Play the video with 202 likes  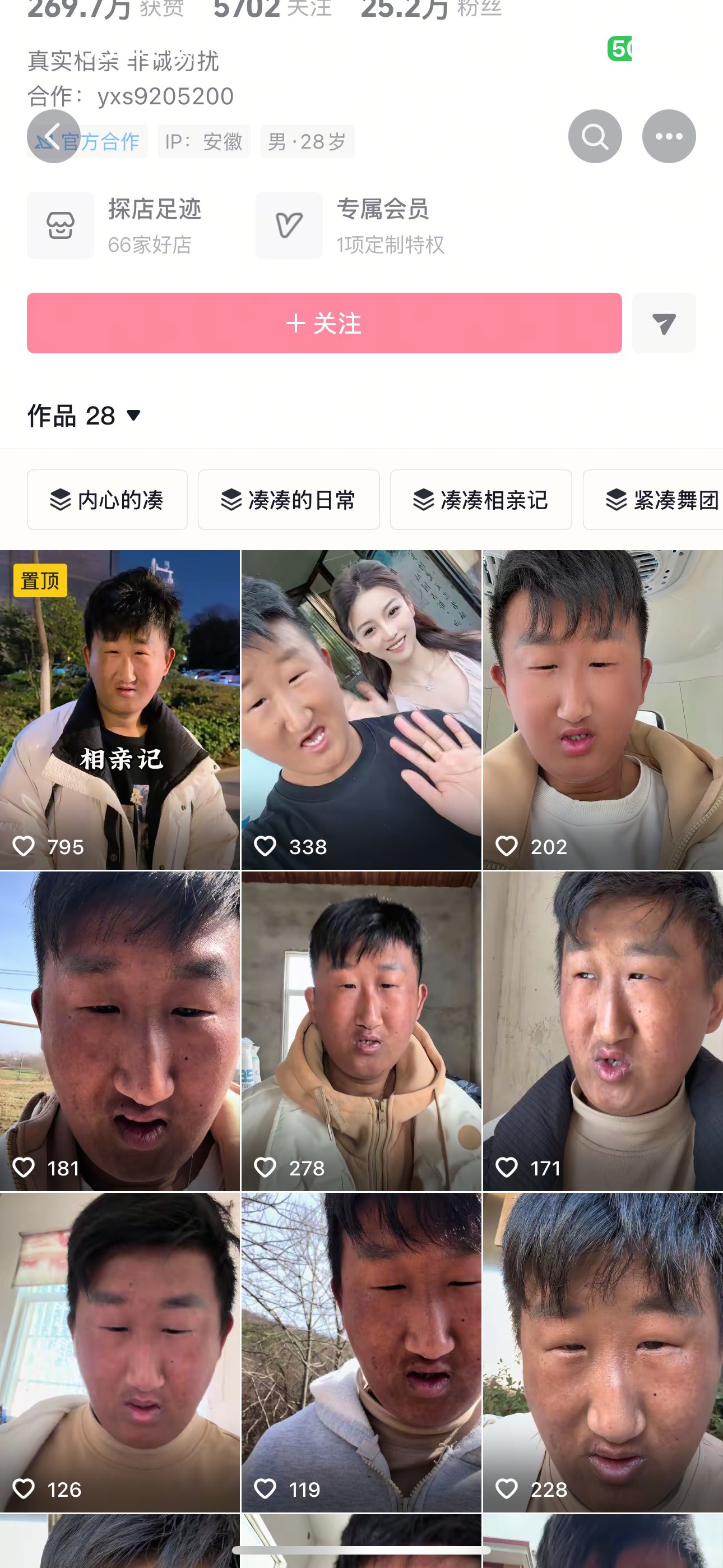(x=602, y=710)
